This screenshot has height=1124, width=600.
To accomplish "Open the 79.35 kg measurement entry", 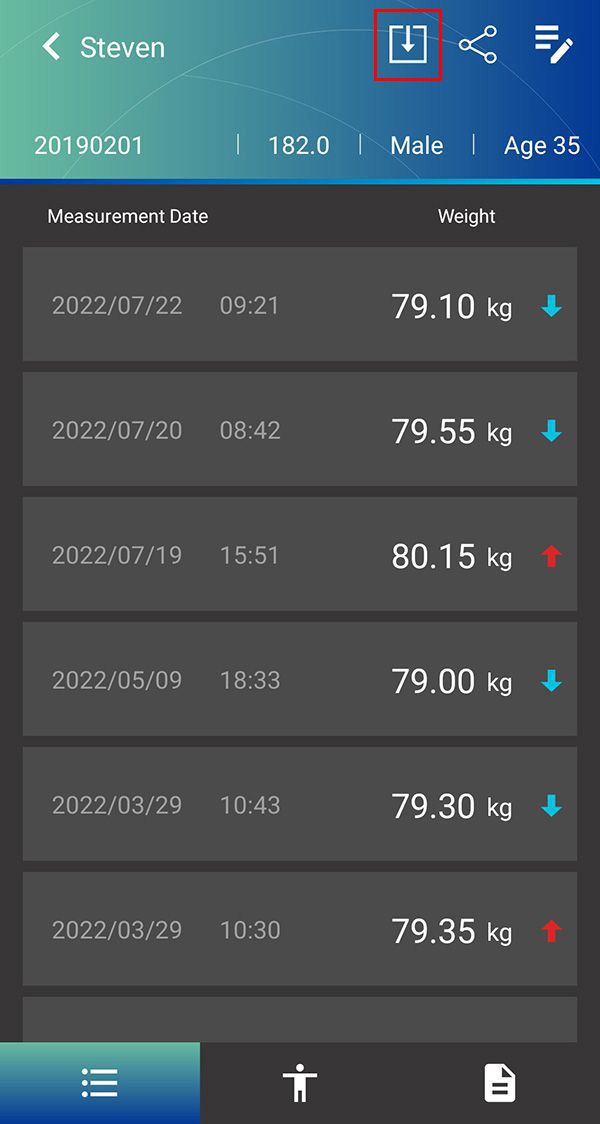I will pos(300,928).
